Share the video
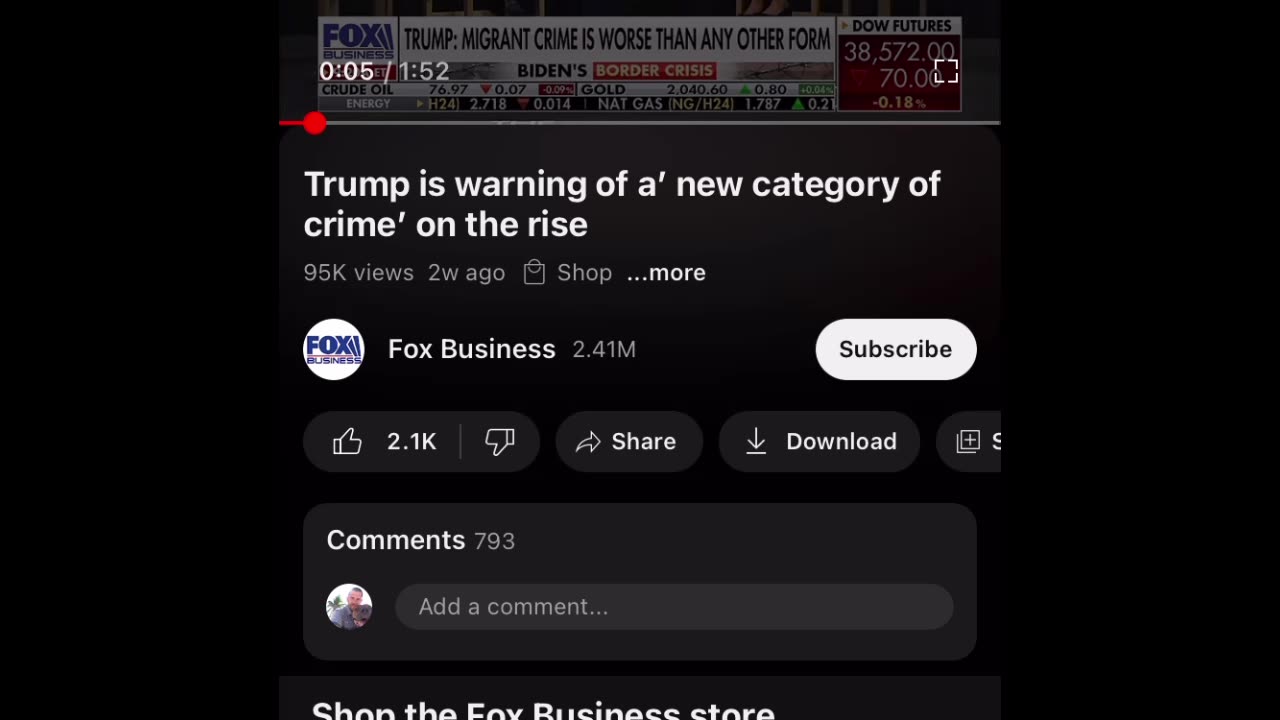Image resolution: width=1280 pixels, height=720 pixels. click(x=628, y=441)
